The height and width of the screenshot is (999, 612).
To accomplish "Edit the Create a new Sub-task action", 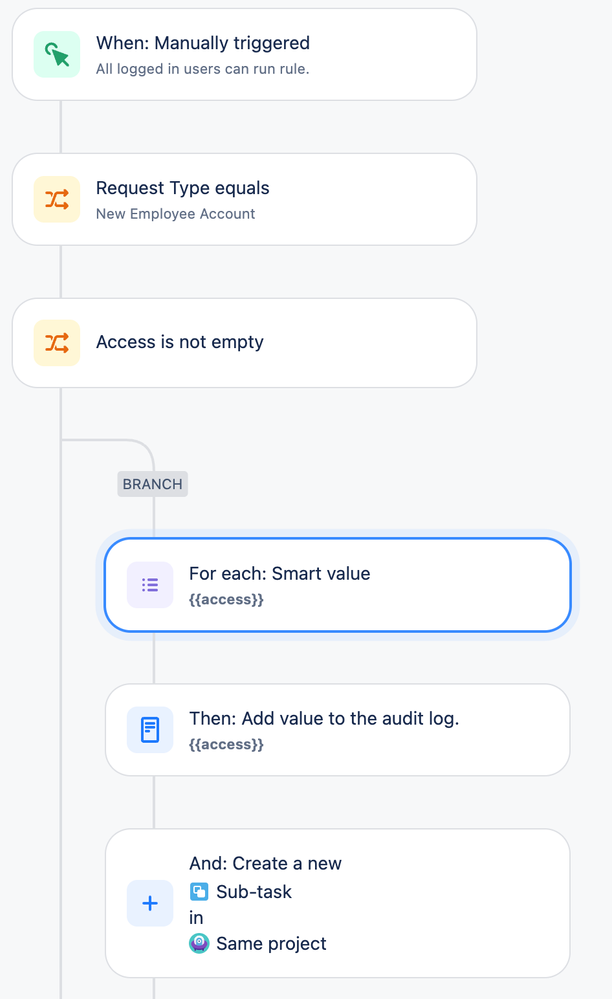I will point(338,903).
